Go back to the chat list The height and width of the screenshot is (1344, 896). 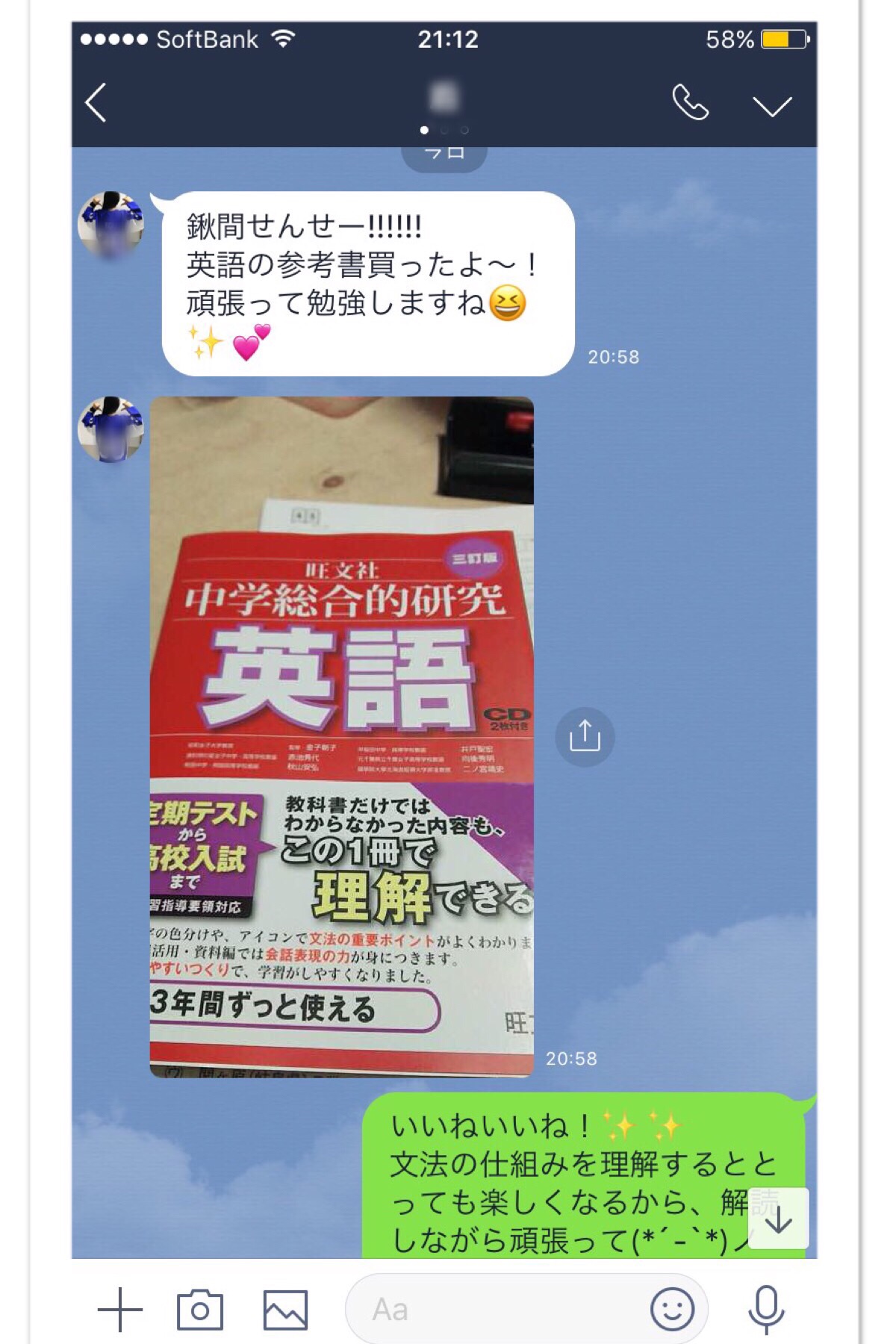pos(96,103)
